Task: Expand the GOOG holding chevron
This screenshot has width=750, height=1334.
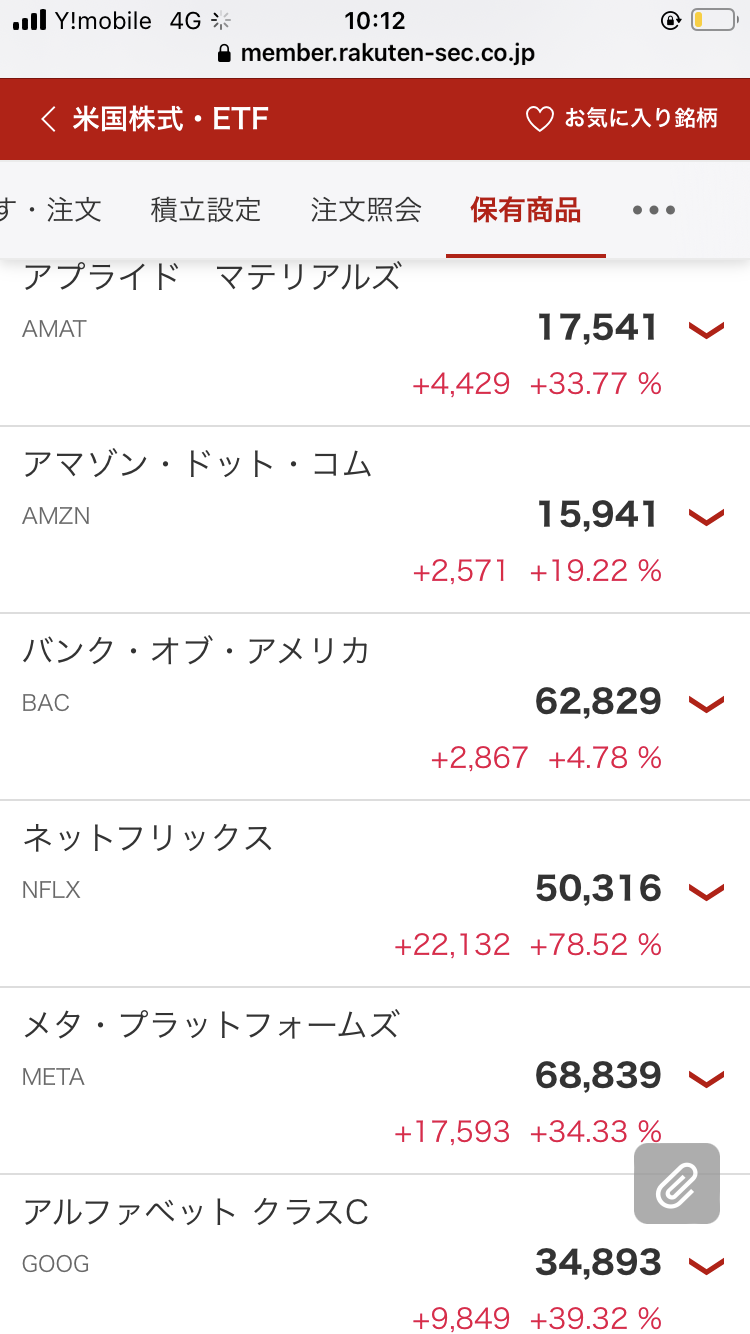Action: (x=707, y=1265)
